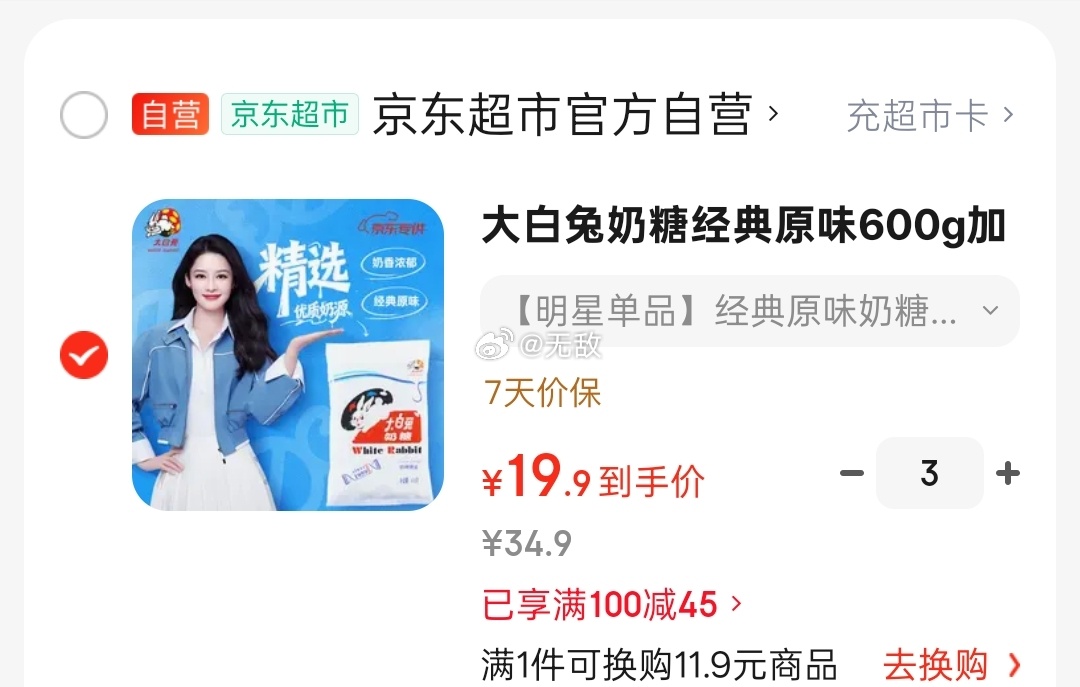Uncheck the 大白兔奶糖 item

pos(84,355)
